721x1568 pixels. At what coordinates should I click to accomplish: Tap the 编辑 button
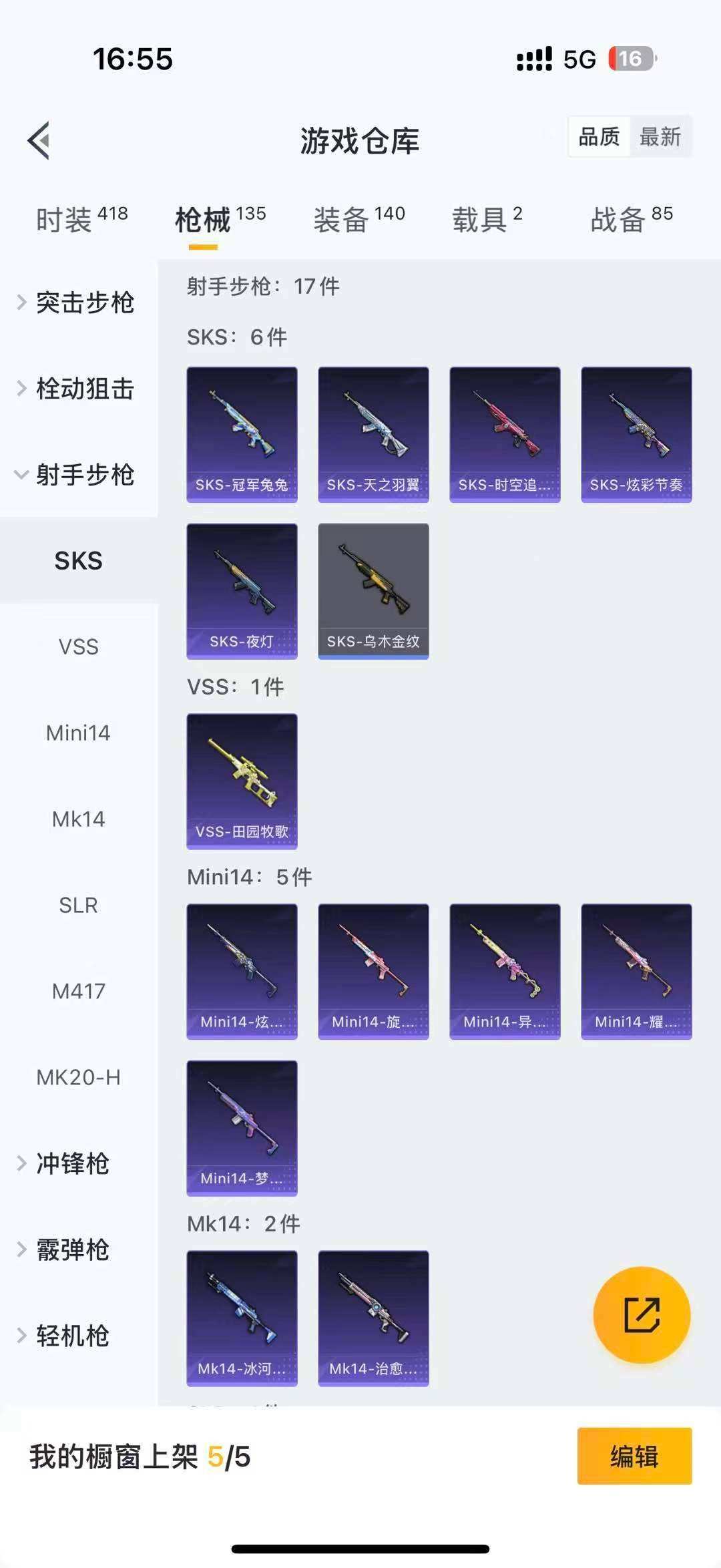click(x=634, y=1456)
